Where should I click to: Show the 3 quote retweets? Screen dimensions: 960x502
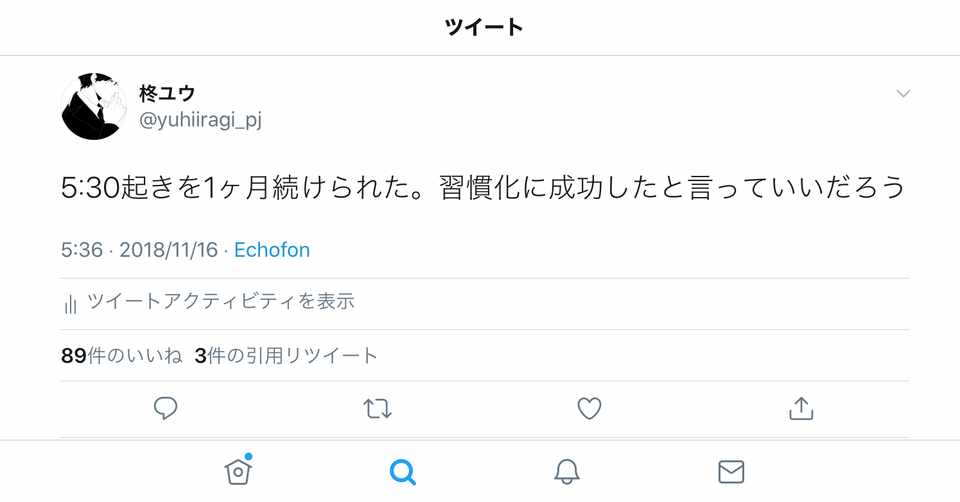(286, 355)
